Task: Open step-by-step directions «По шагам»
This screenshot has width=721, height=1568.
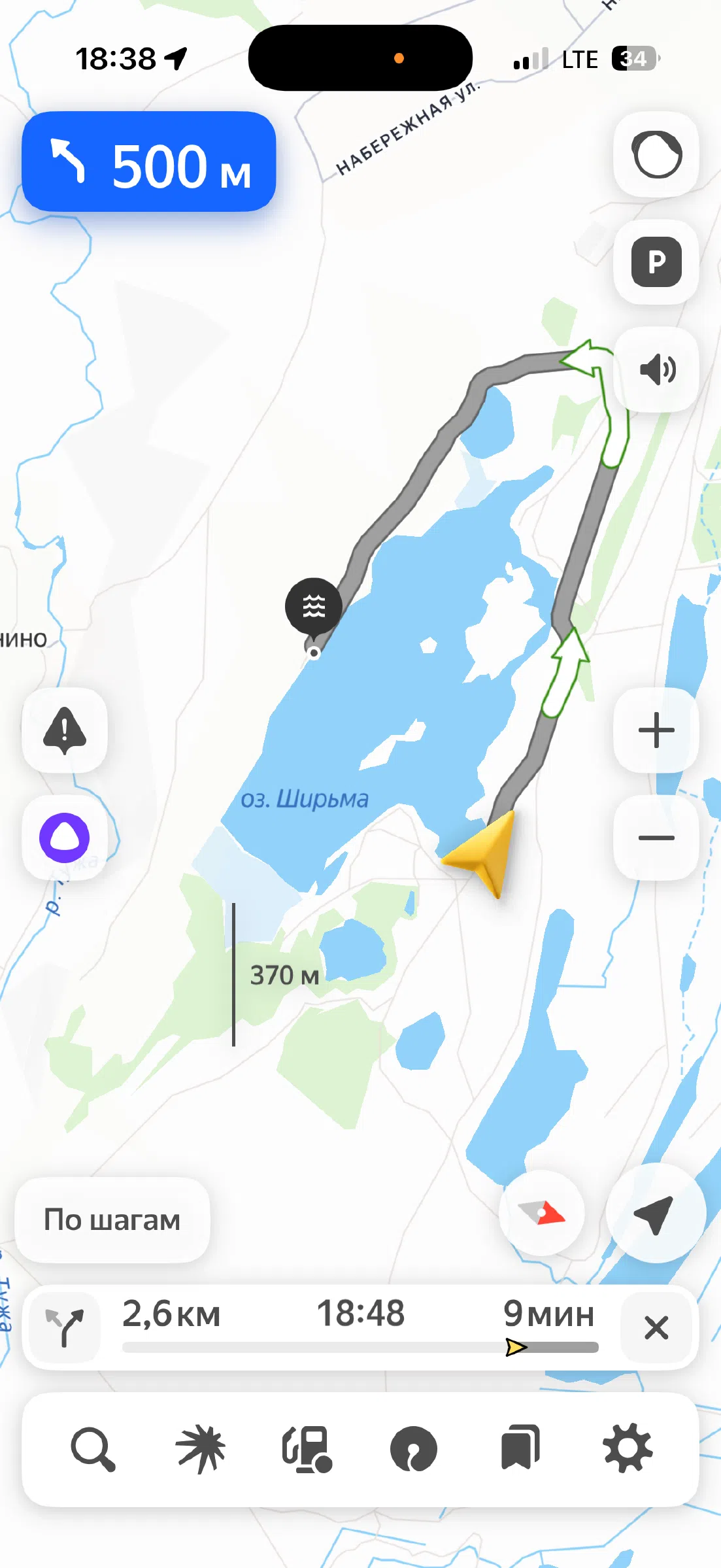Action: 112,1219
